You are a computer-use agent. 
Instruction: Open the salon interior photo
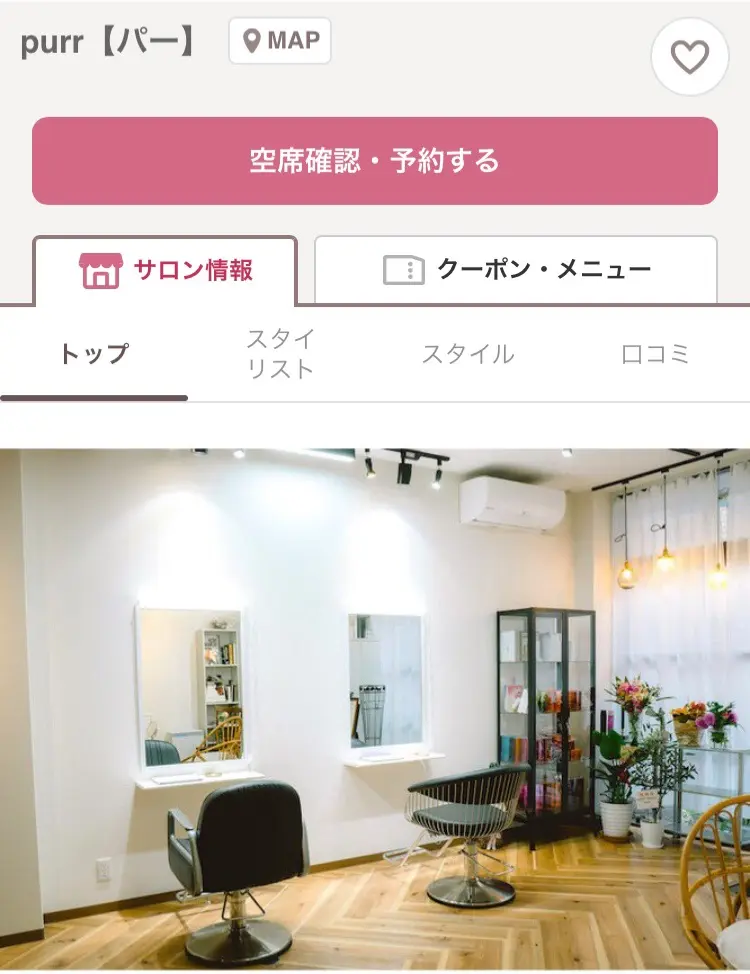[x=375, y=710]
